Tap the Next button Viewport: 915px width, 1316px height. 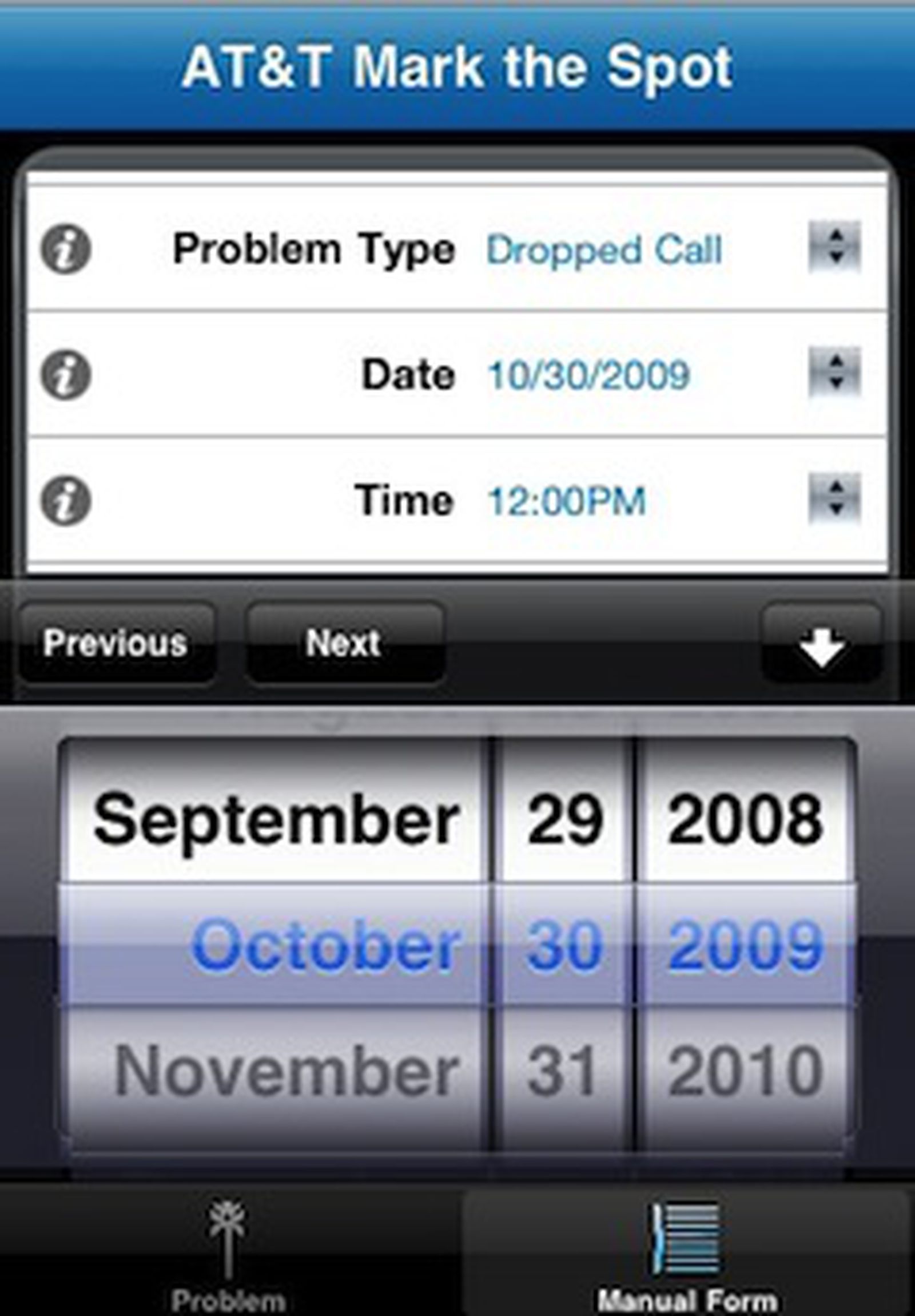coord(342,642)
